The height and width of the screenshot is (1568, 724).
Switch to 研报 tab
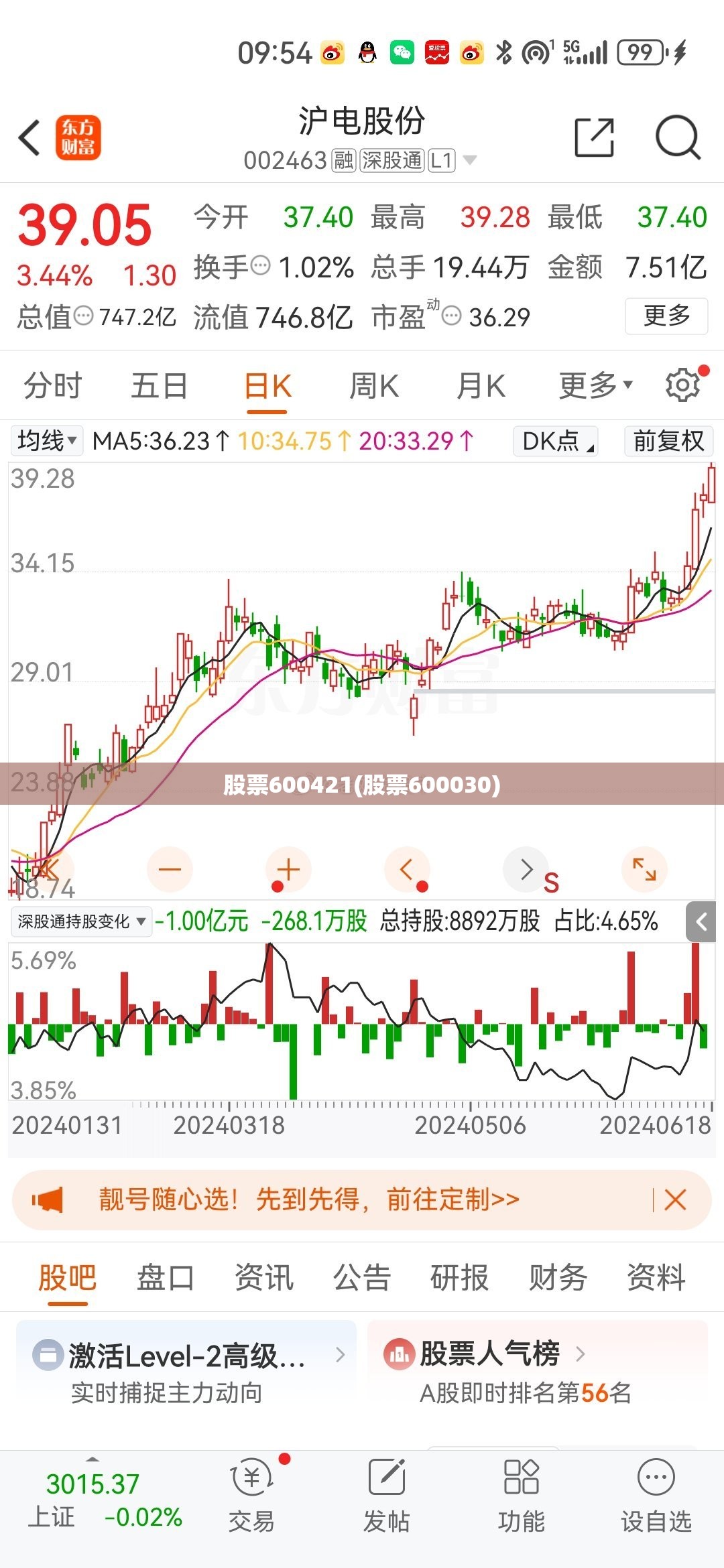coord(459,1278)
